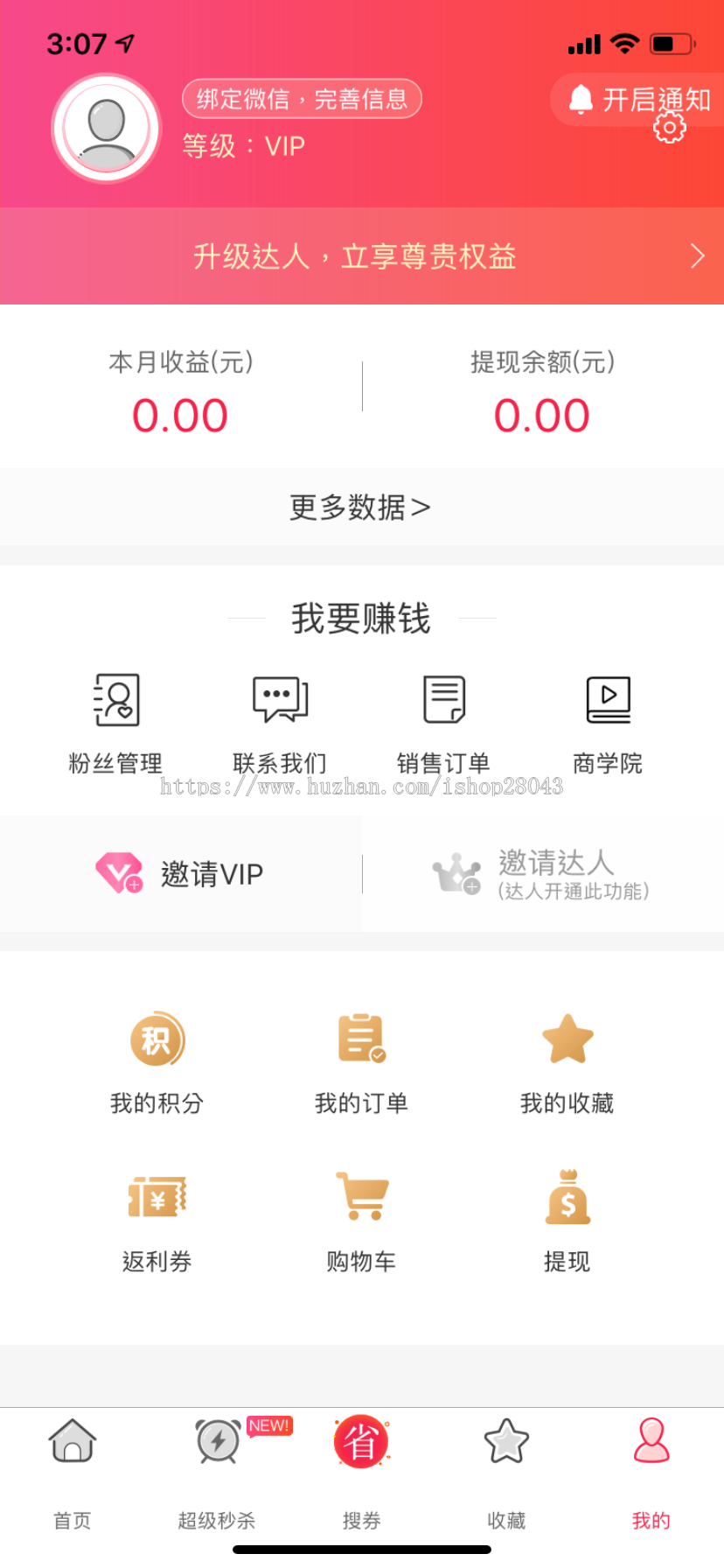Open the settings gear
The width and height of the screenshot is (724, 1568).
coord(669,128)
